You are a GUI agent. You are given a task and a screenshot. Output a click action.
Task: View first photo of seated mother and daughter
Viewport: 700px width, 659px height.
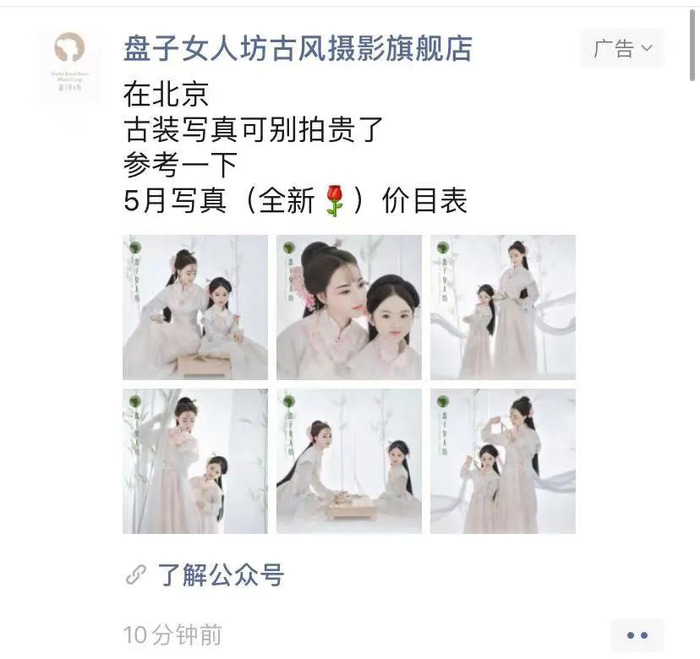point(195,307)
